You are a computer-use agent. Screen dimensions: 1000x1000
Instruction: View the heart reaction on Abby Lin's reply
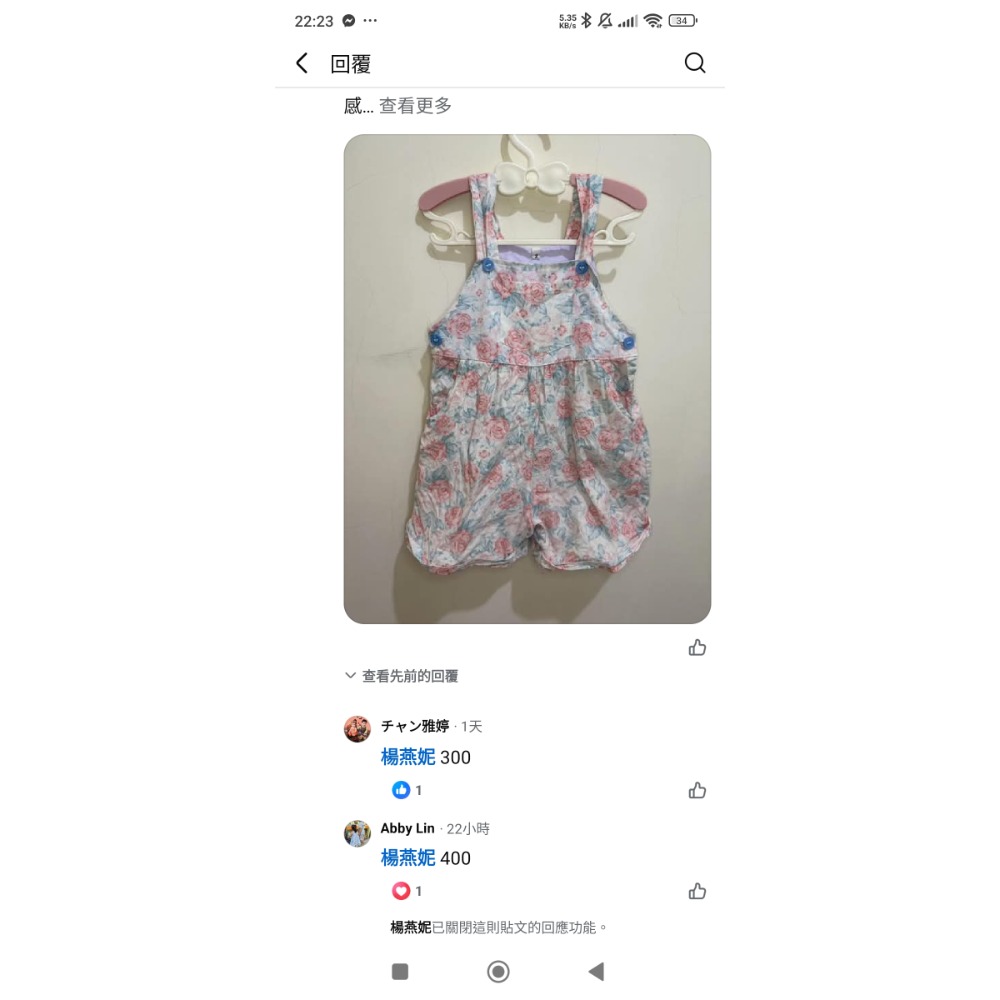coord(406,891)
